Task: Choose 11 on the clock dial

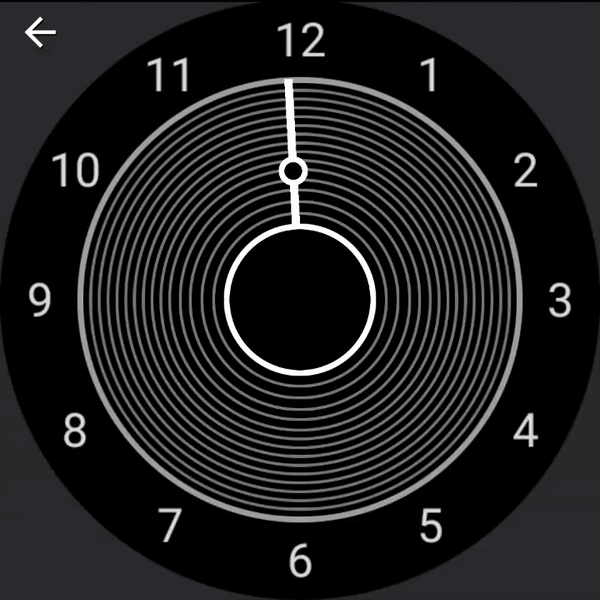Action: pyautogui.click(x=169, y=75)
